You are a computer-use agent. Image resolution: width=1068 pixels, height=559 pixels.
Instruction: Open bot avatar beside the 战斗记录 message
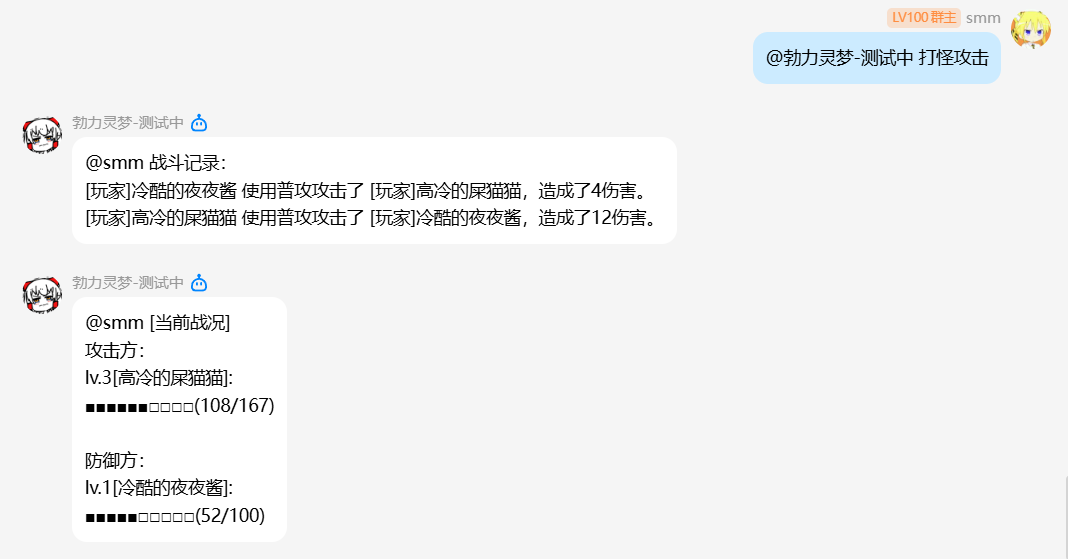(42, 135)
